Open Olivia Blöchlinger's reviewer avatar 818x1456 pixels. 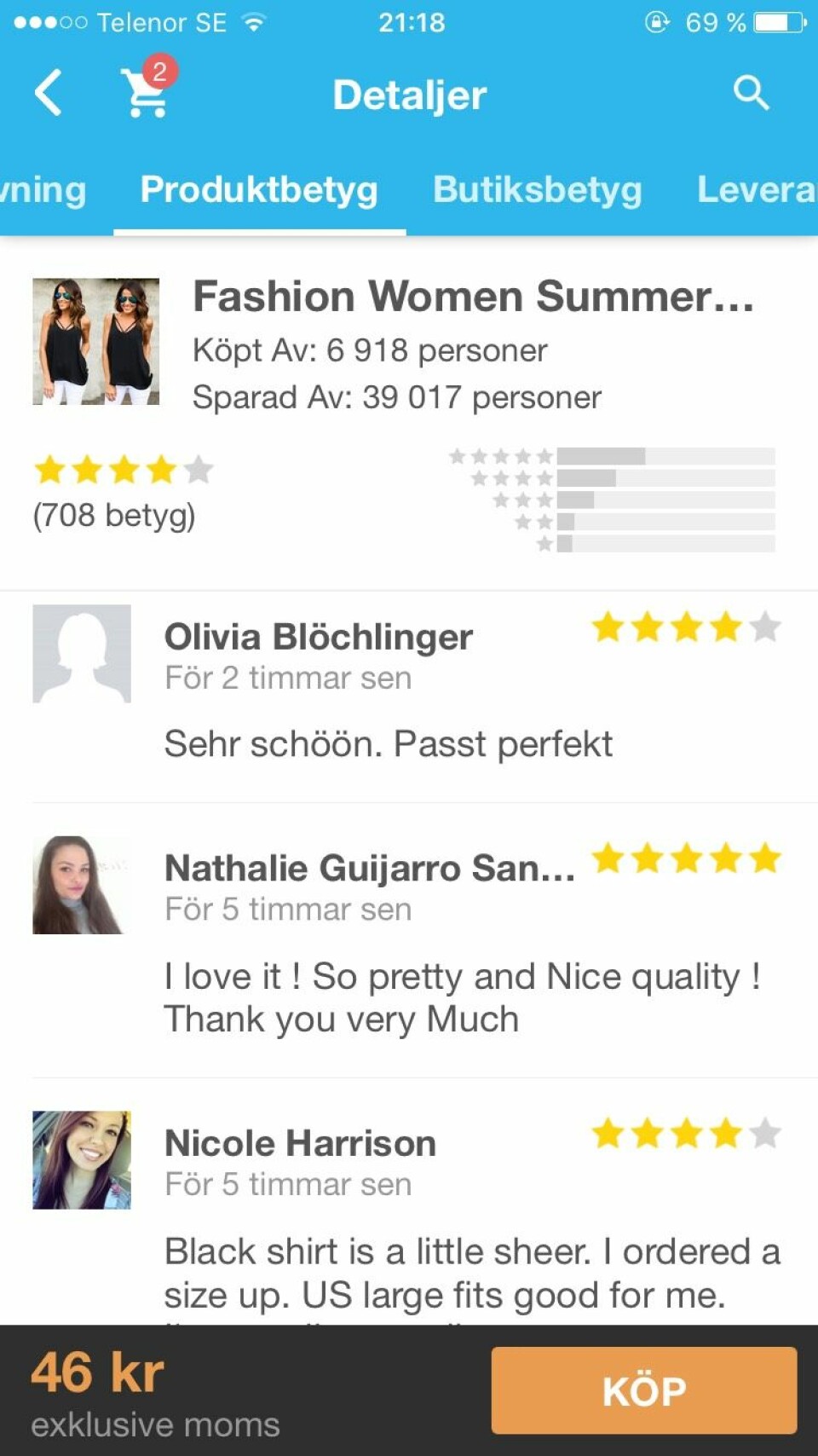coord(82,654)
